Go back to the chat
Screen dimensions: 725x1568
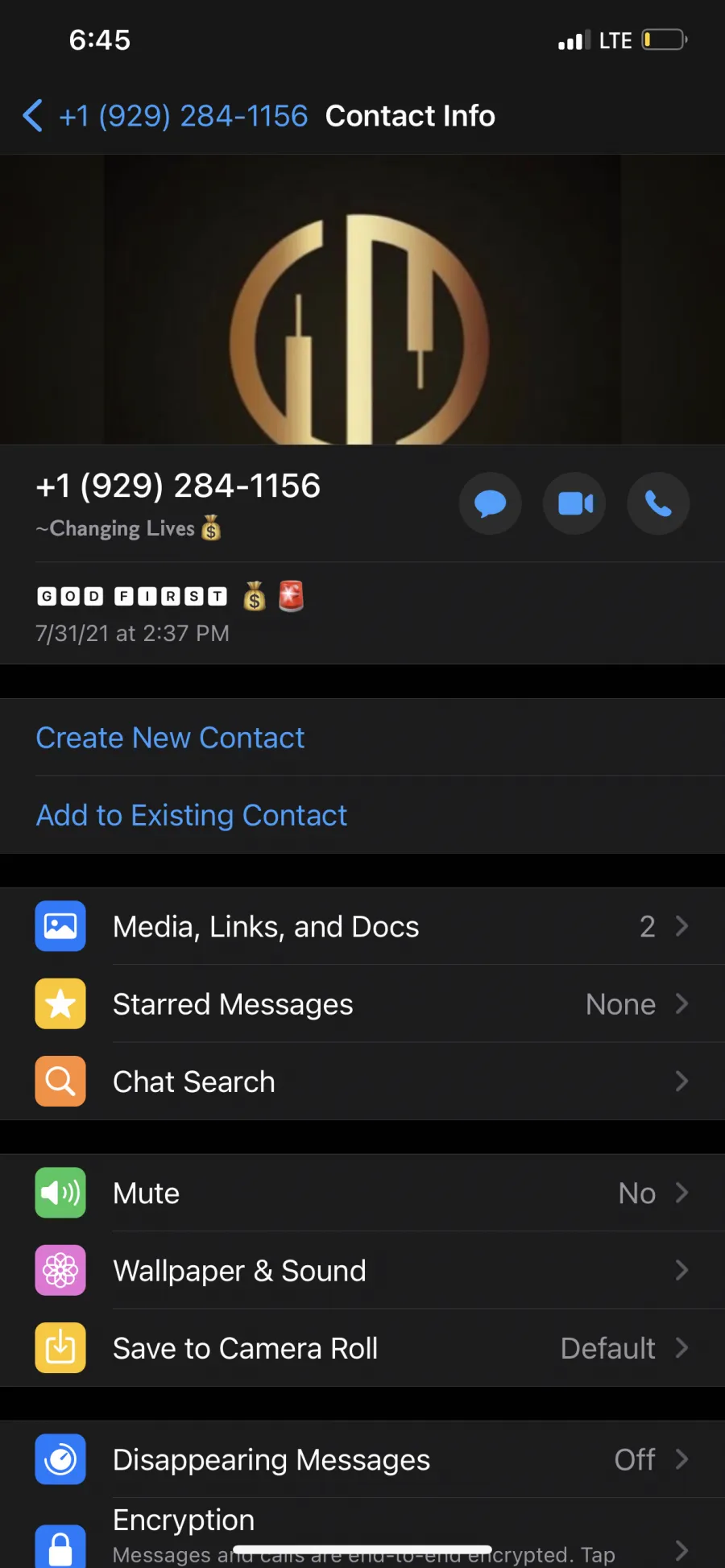tap(164, 116)
